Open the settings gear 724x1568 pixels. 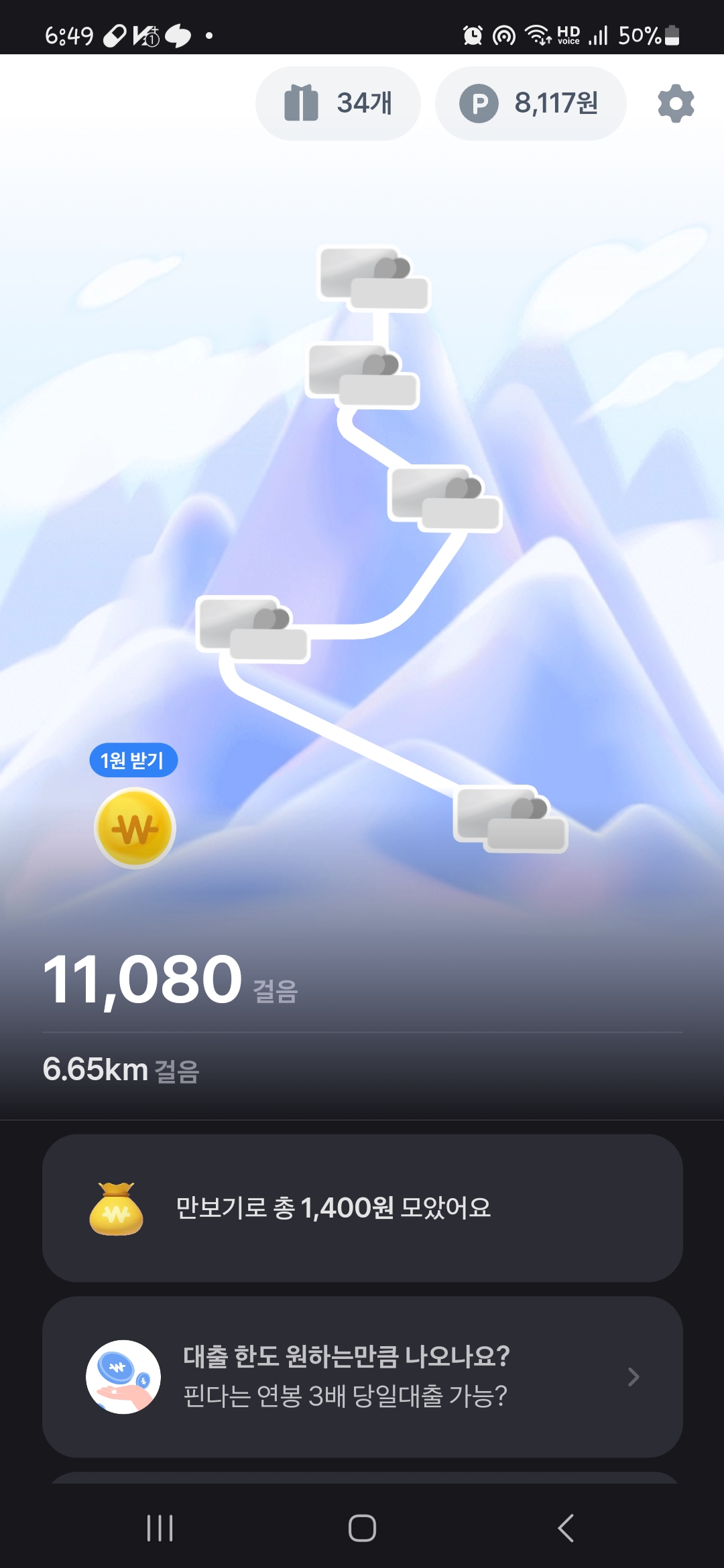coord(676,103)
